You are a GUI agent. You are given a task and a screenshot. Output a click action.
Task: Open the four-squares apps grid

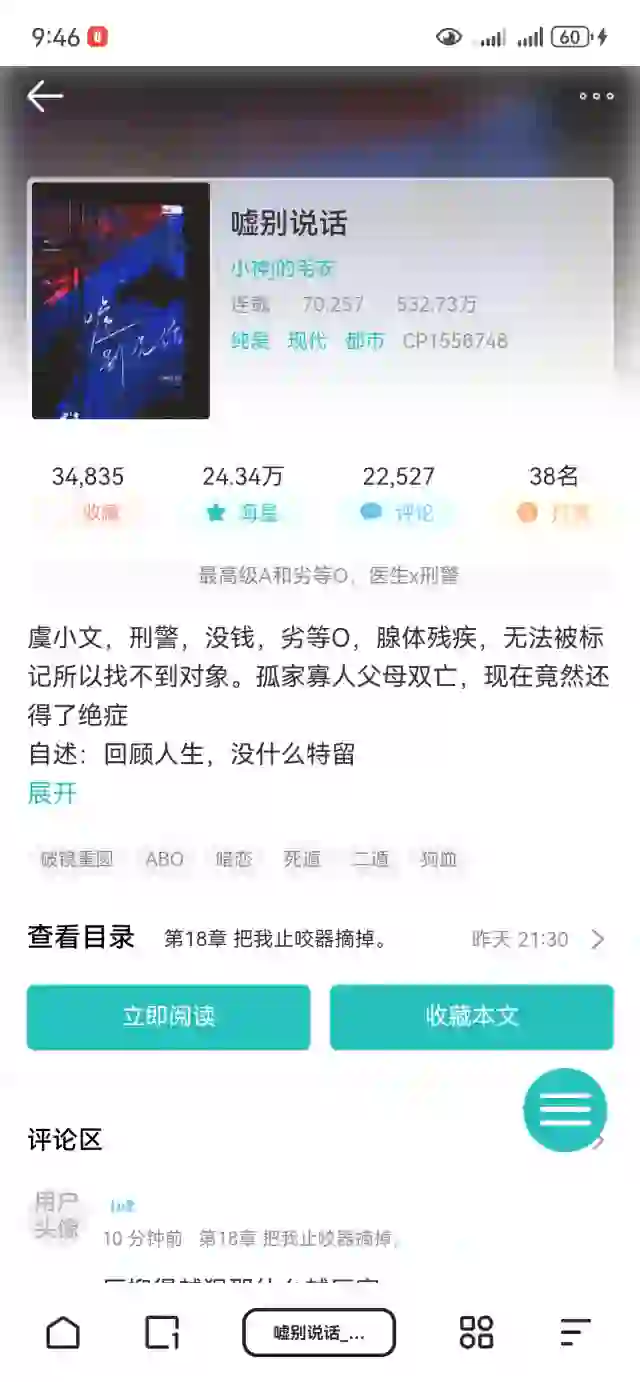[x=476, y=1332]
